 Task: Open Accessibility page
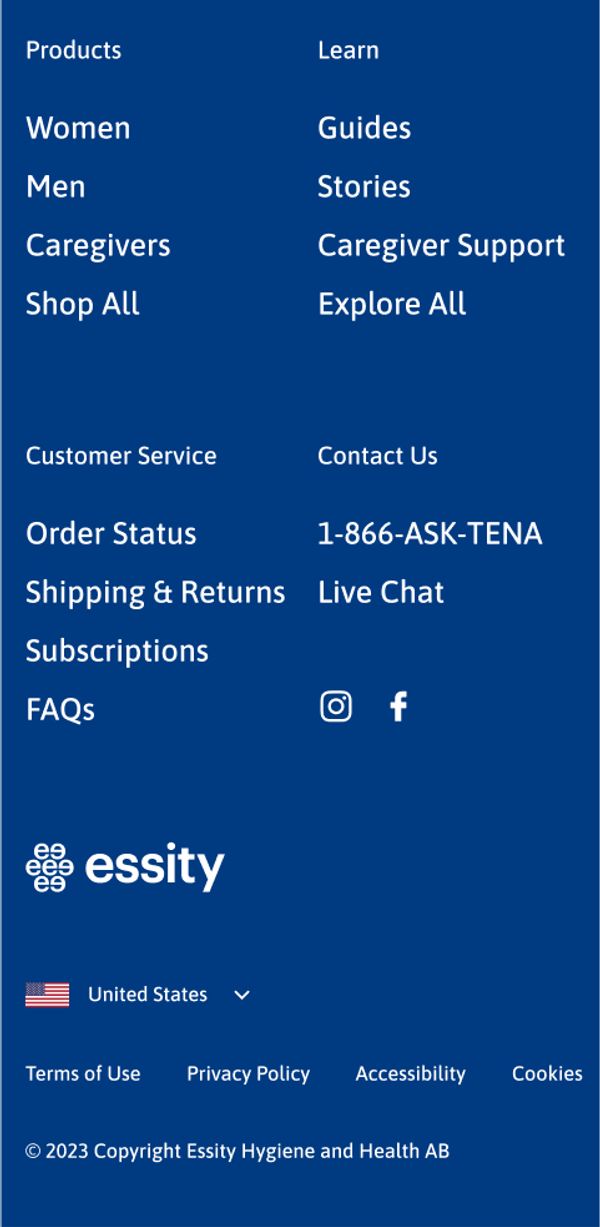(x=410, y=1074)
